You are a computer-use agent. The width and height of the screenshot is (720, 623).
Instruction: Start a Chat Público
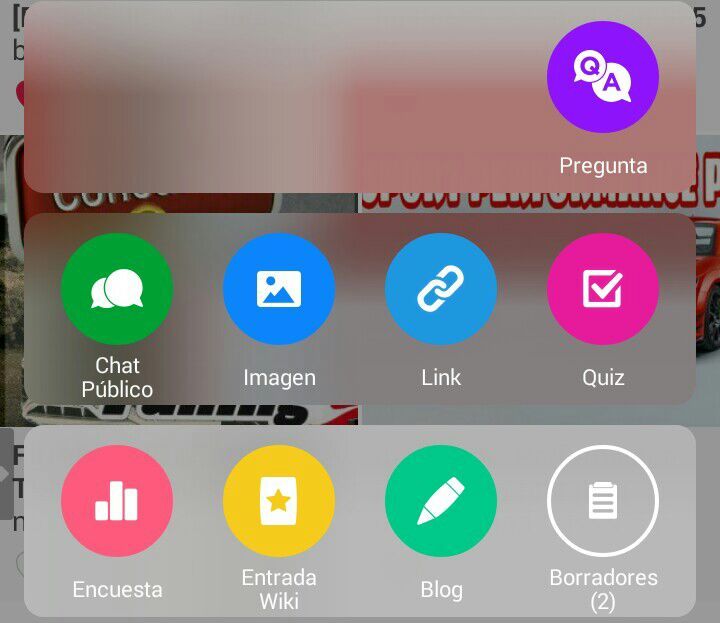click(x=117, y=289)
